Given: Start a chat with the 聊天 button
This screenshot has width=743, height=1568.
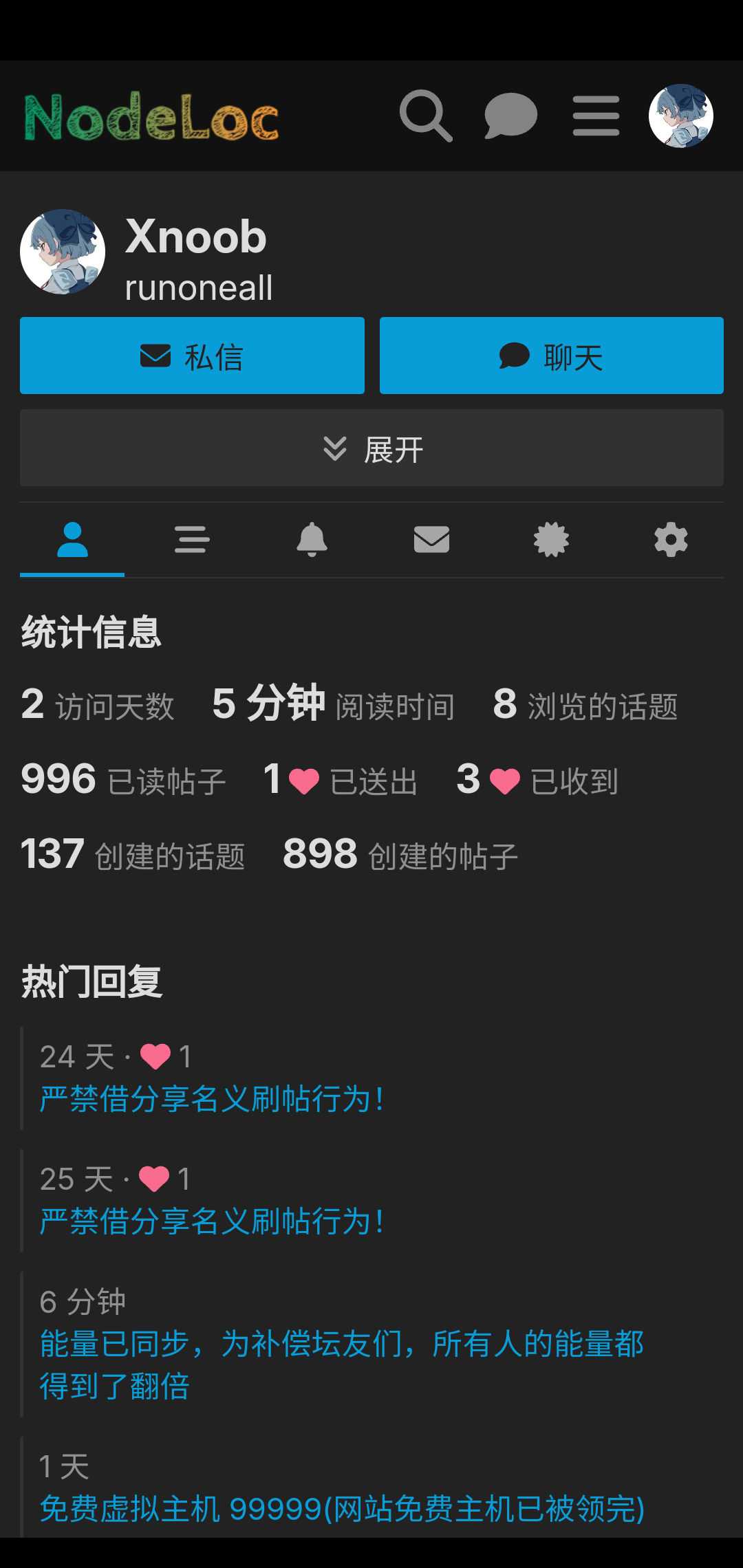Looking at the screenshot, I should [x=552, y=356].
